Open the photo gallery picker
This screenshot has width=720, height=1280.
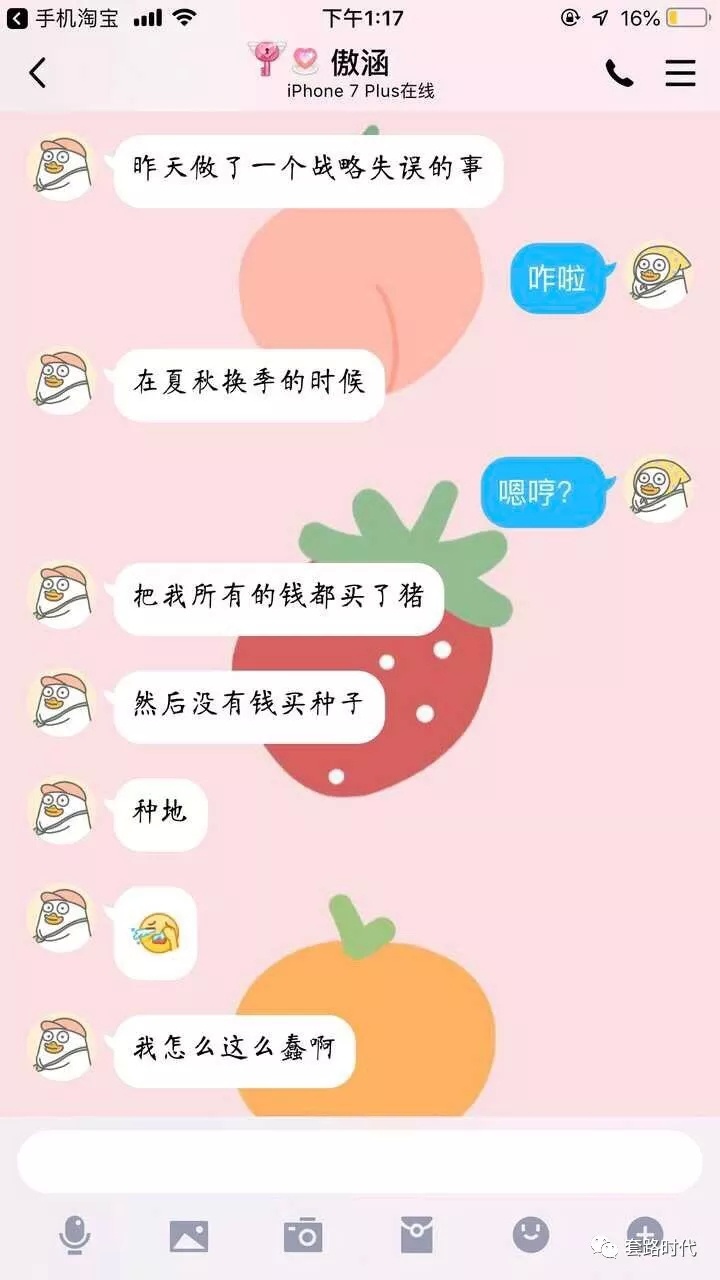(189, 1236)
